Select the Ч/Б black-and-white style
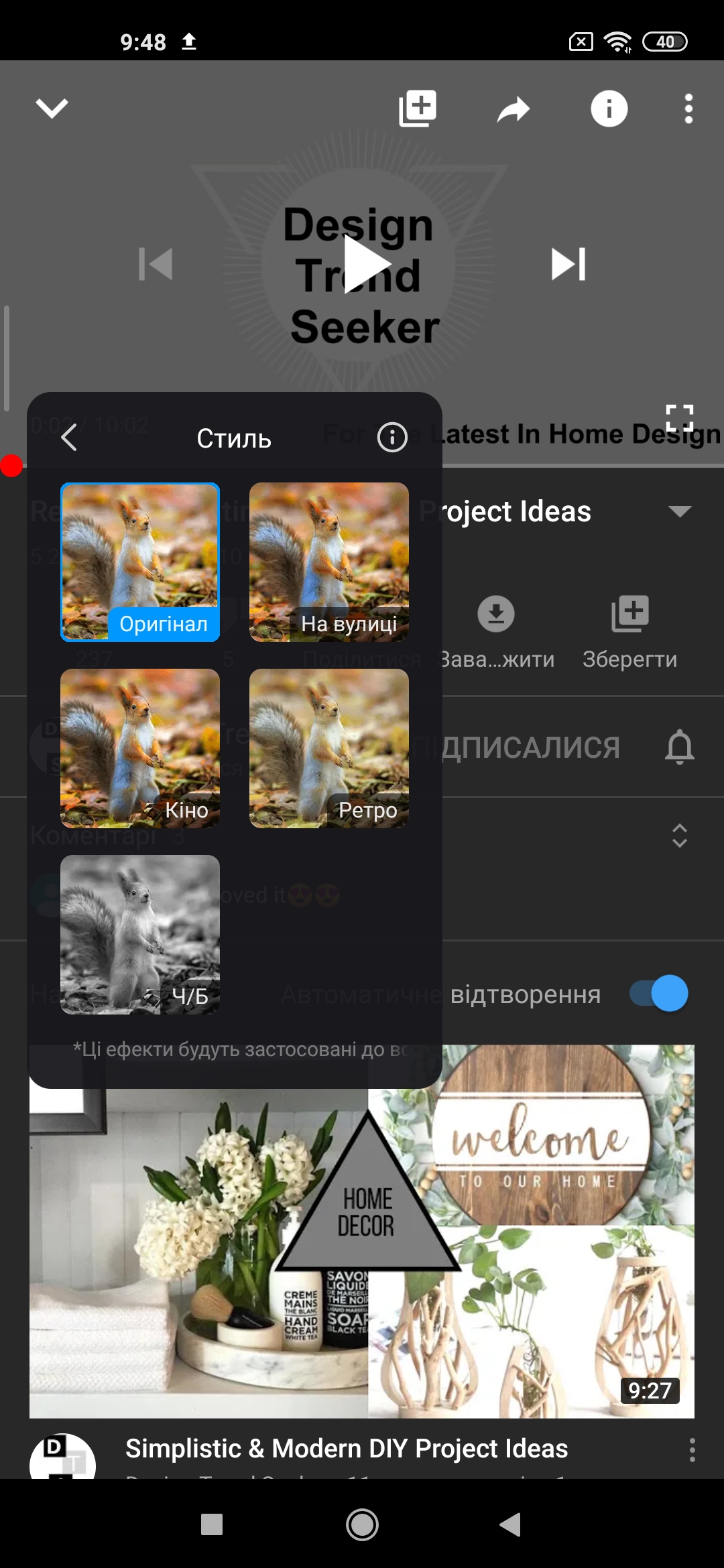The height and width of the screenshot is (1568, 724). [139, 935]
